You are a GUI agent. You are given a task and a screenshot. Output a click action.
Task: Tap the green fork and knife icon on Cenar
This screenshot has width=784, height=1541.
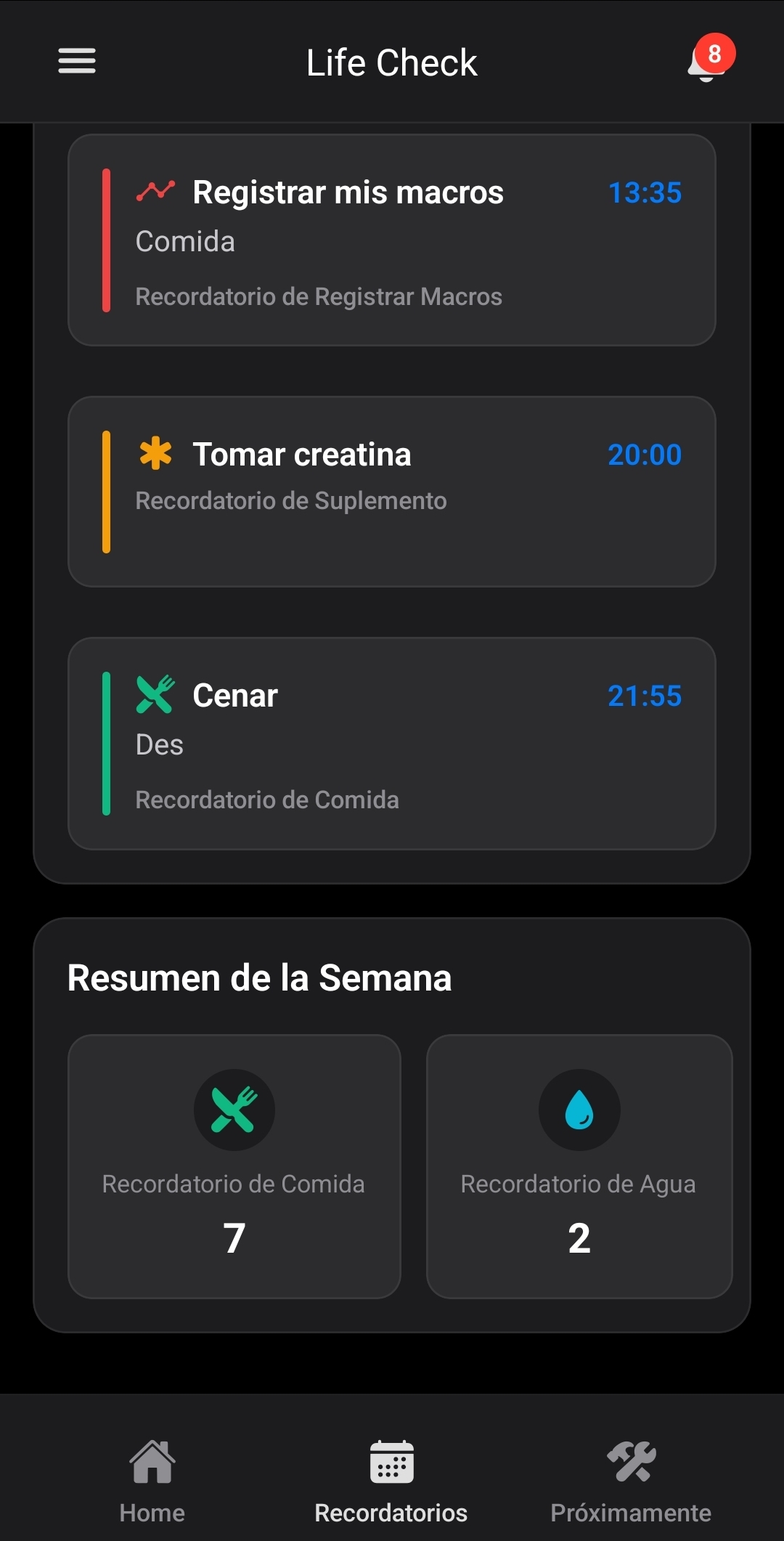153,694
